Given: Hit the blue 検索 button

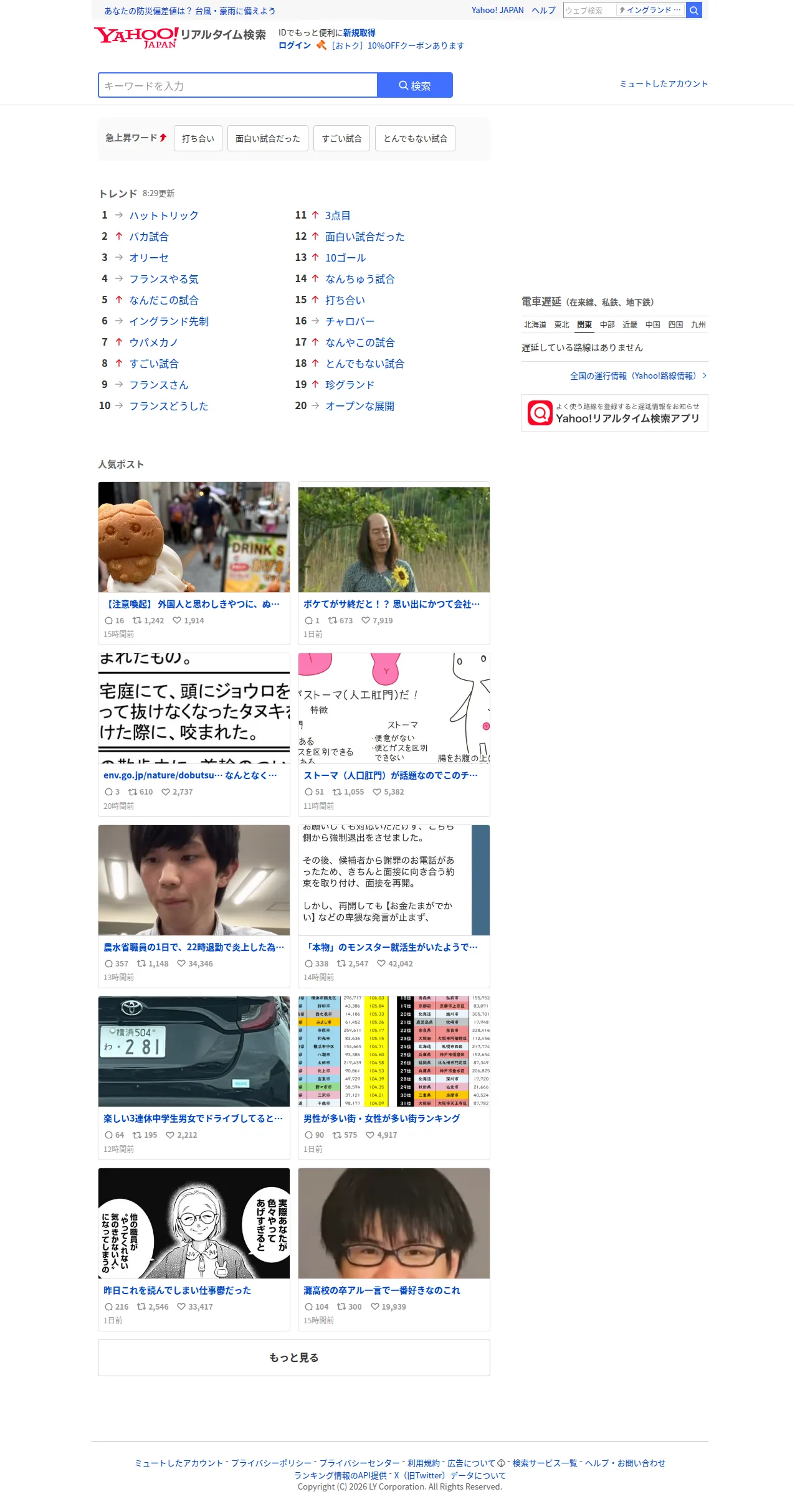Looking at the screenshot, I should point(415,85).
